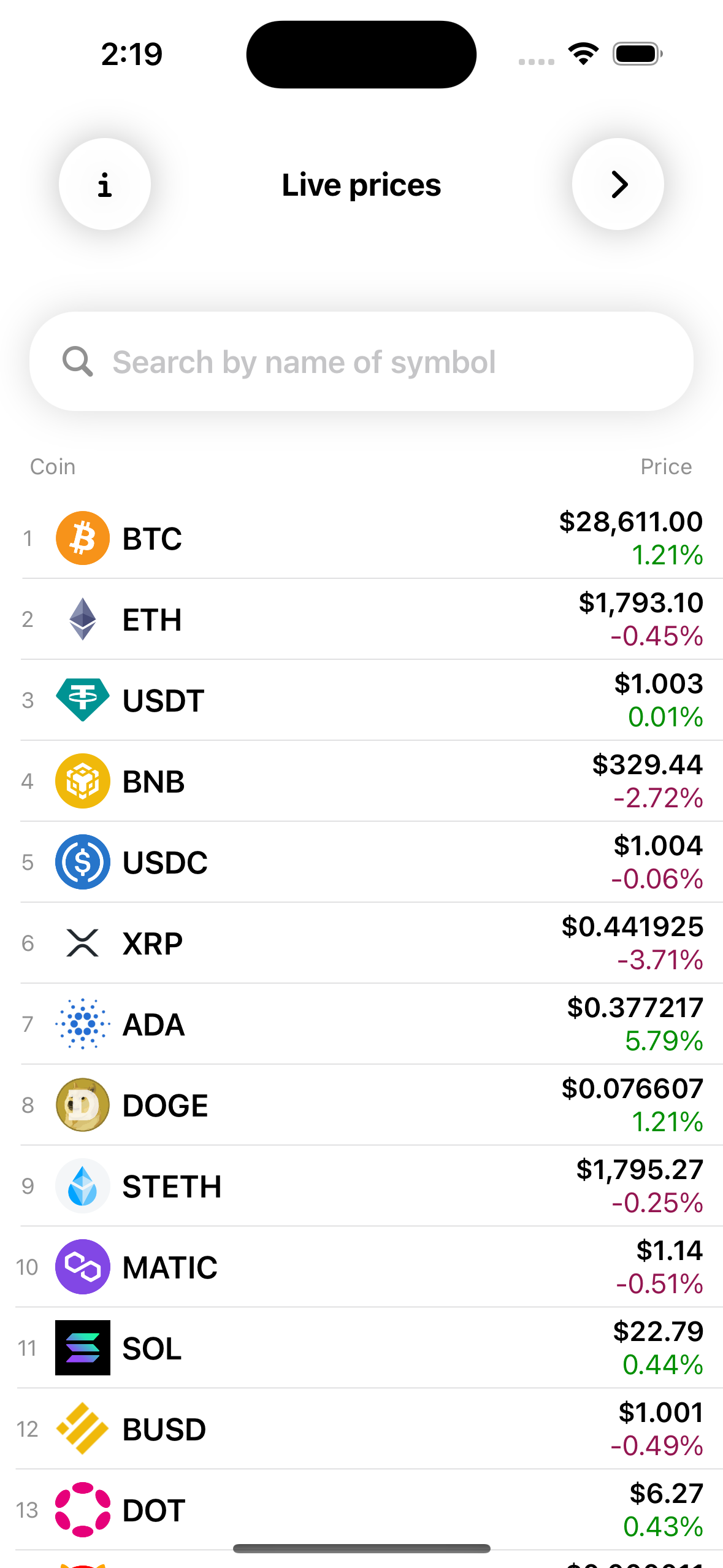The width and height of the screenshot is (723, 1568).
Task: Click the Coin column header
Action: pyautogui.click(x=52, y=466)
